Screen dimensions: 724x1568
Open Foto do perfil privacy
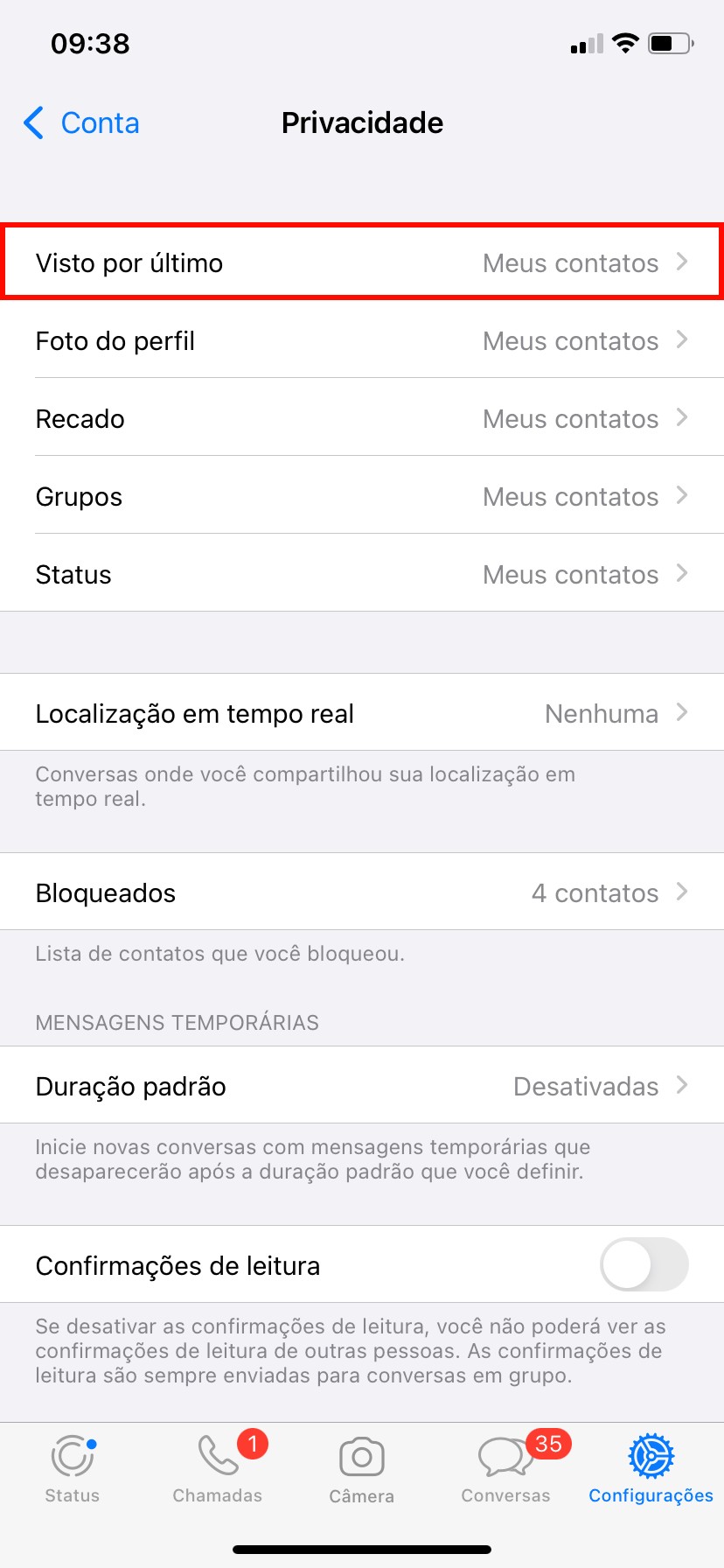pos(361,340)
